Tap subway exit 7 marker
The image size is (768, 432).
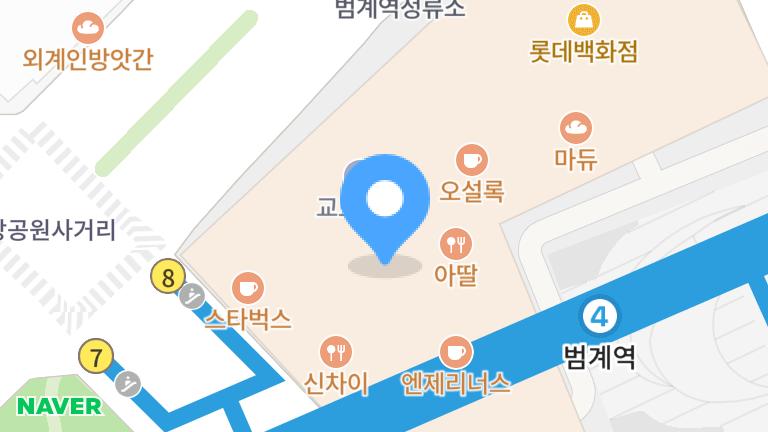coord(96,356)
